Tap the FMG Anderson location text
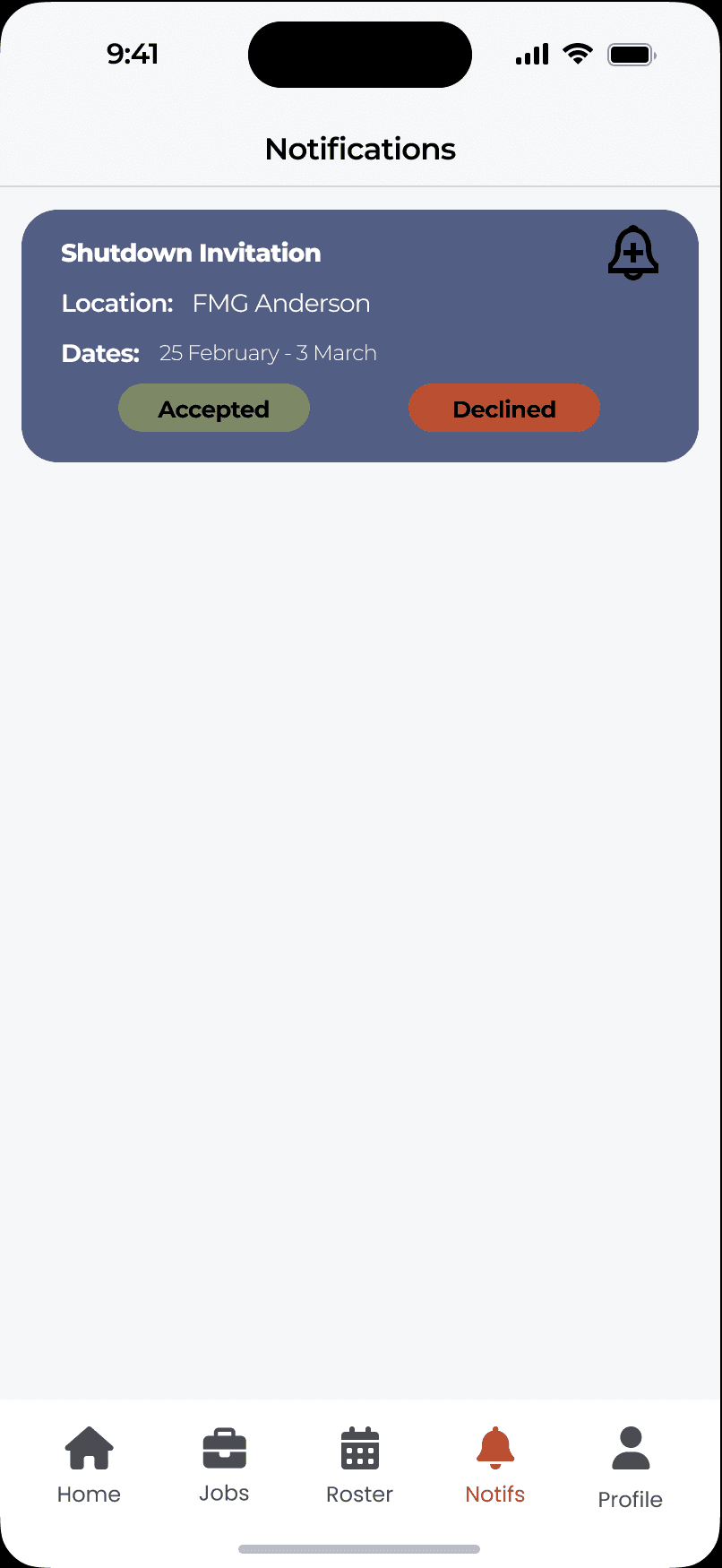Viewport: 722px width, 1568px height. coord(280,304)
